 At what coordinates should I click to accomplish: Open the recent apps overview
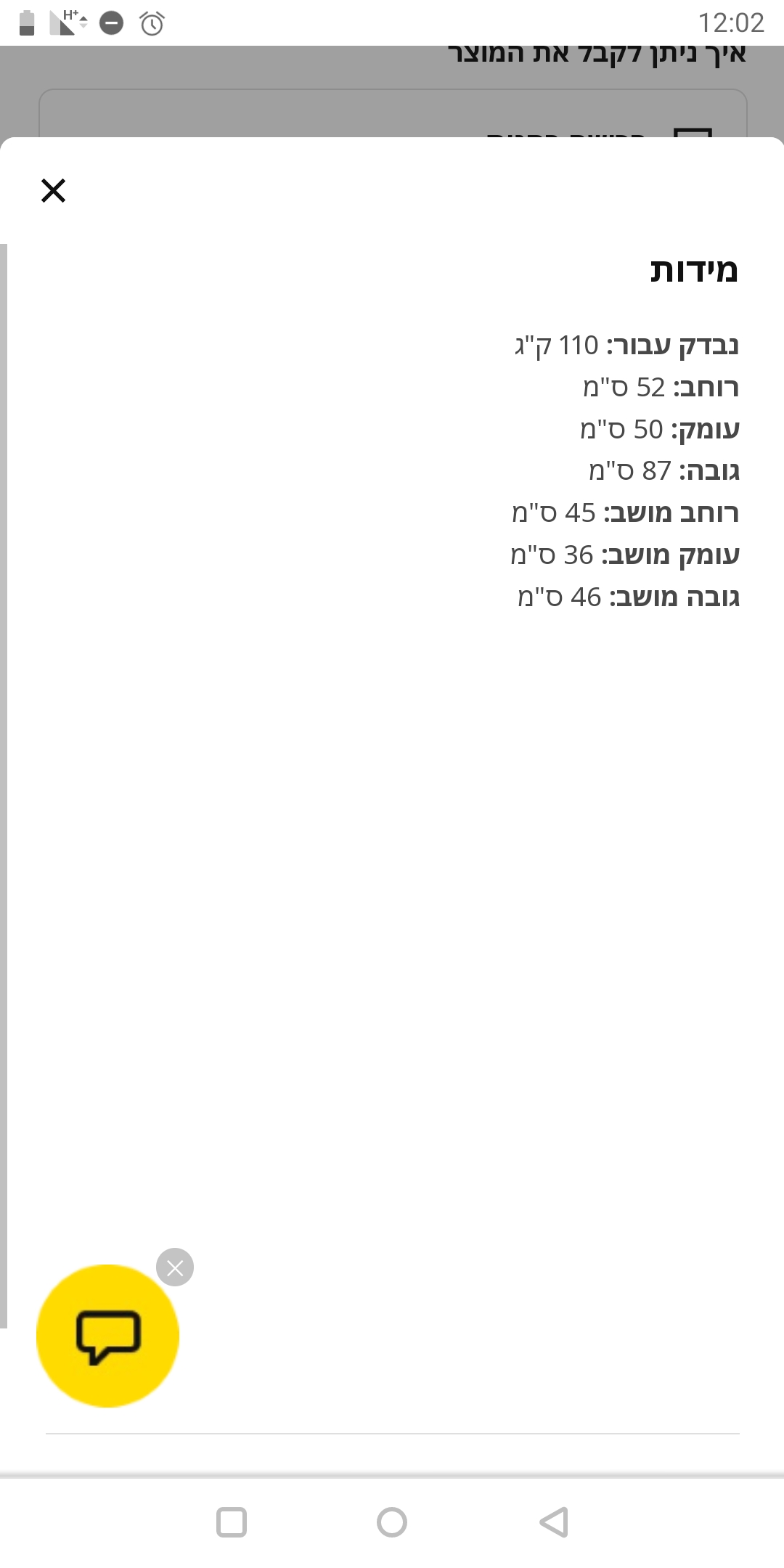tap(232, 1522)
